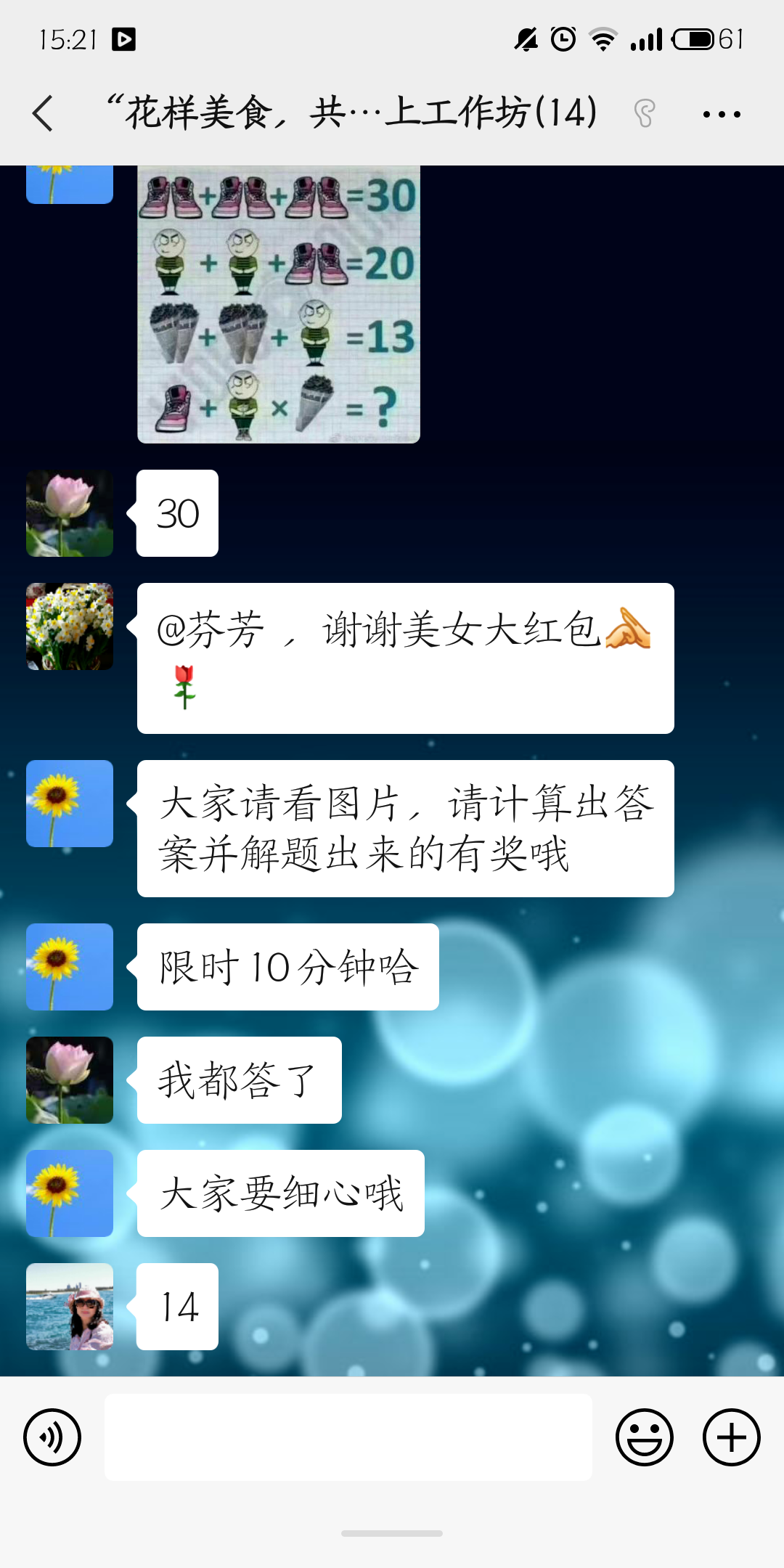View profile of sender of message 14

[70, 1307]
